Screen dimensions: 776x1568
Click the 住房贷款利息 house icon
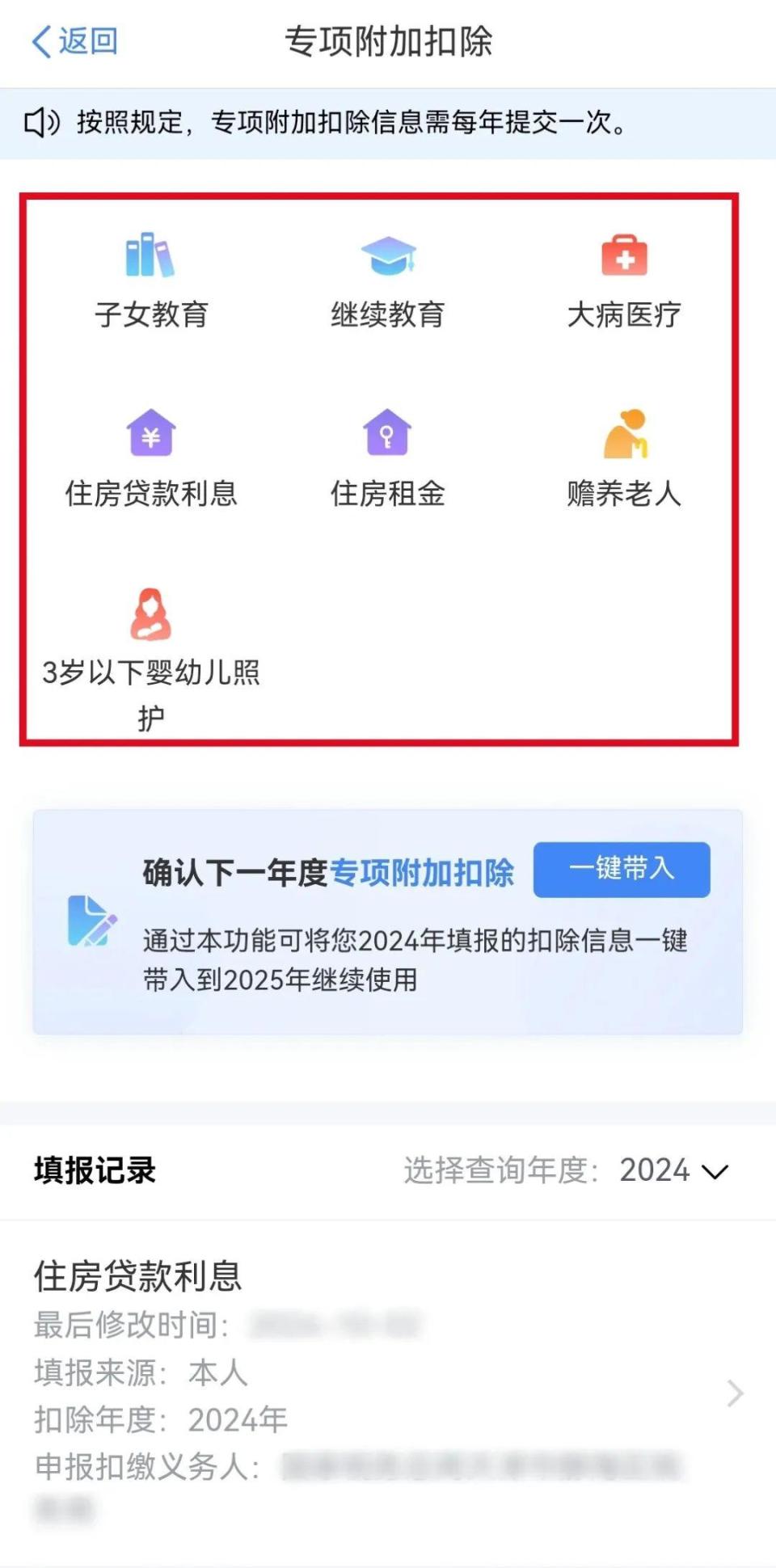150,434
